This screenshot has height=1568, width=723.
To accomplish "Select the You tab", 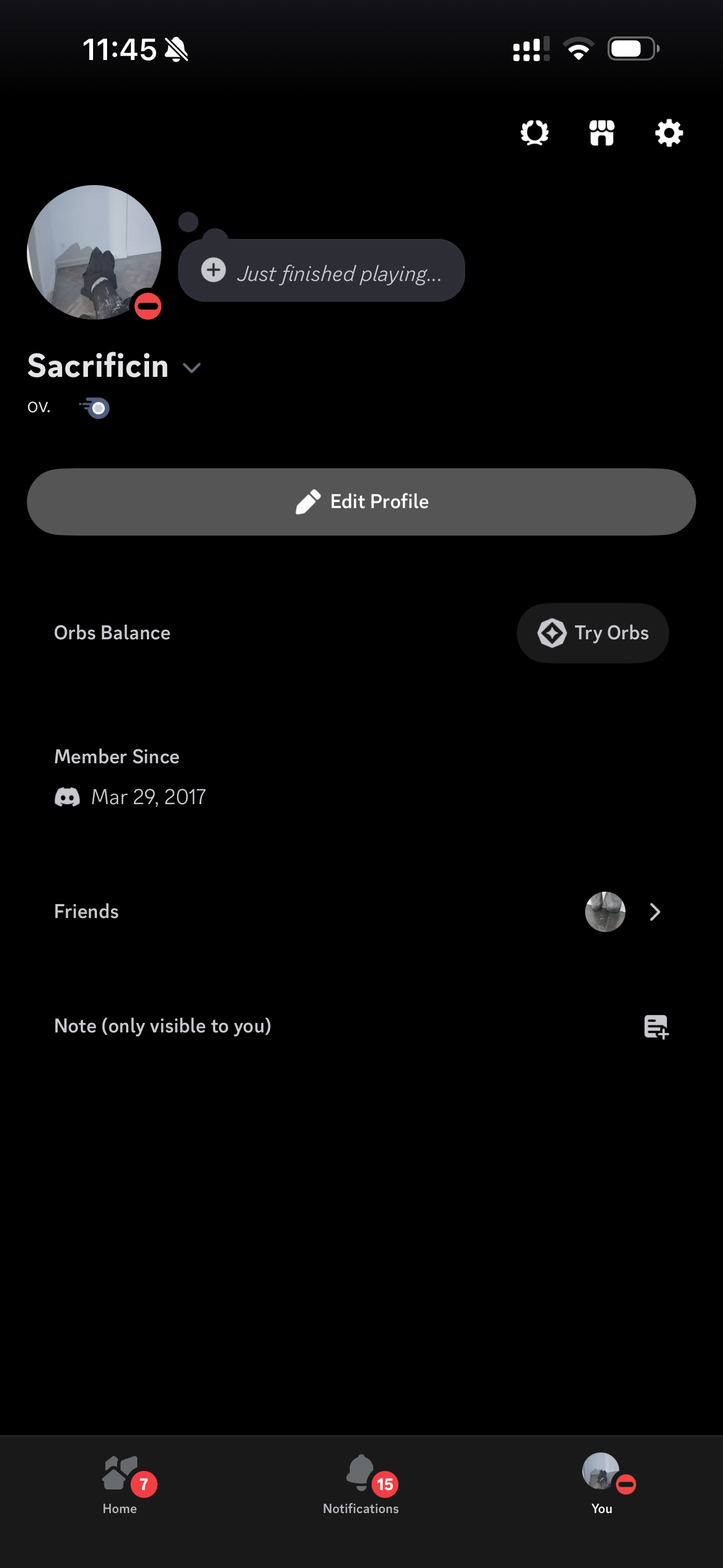I will pos(601,1484).
